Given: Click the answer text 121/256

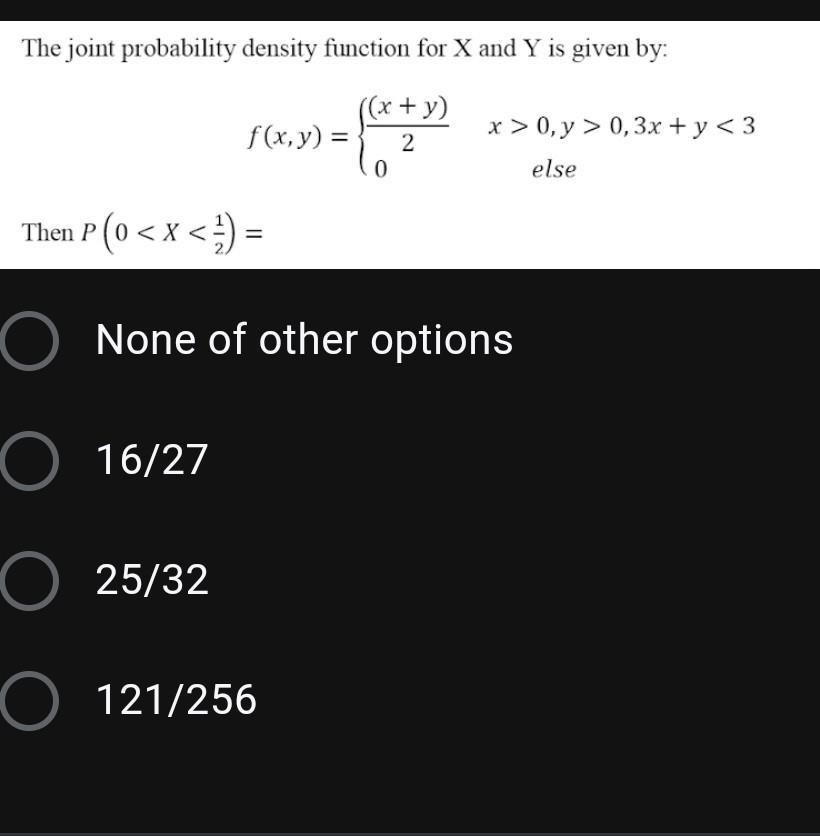Looking at the screenshot, I should coord(175,701).
